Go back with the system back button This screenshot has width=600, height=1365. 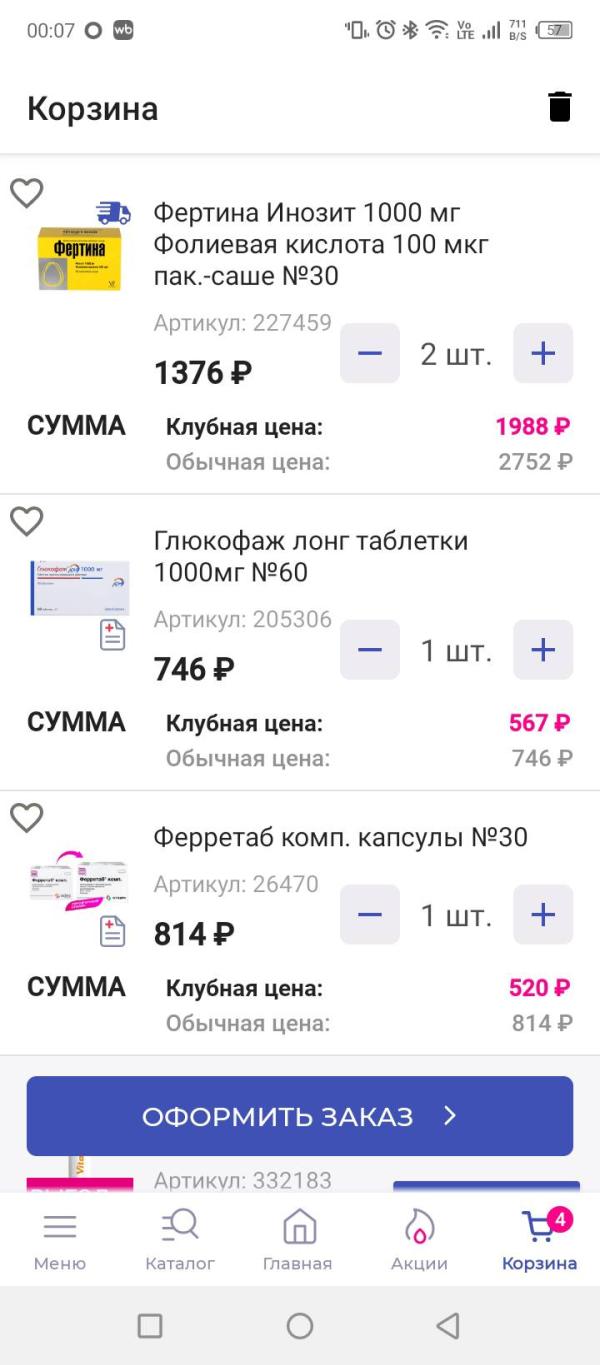(448, 1326)
